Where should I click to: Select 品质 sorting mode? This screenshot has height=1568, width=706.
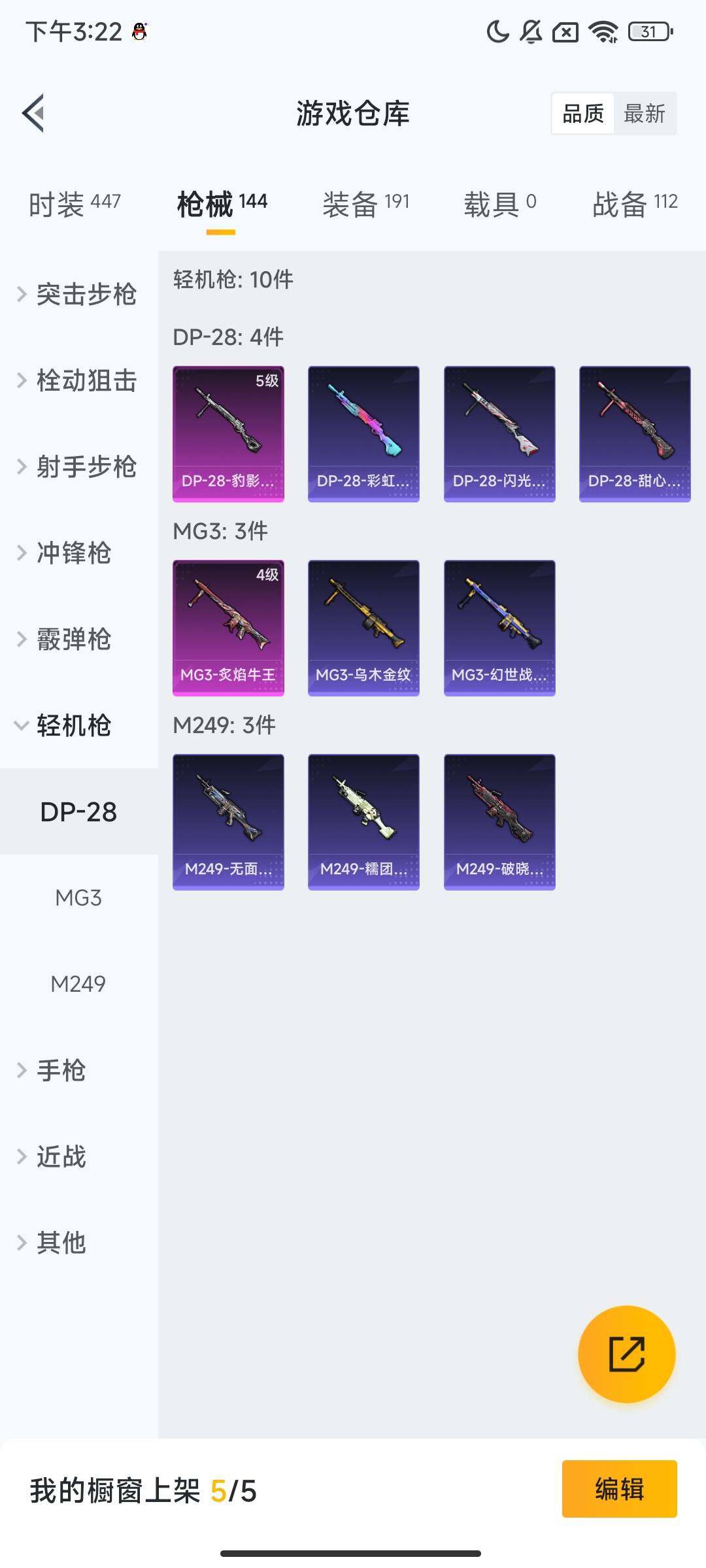pos(584,113)
